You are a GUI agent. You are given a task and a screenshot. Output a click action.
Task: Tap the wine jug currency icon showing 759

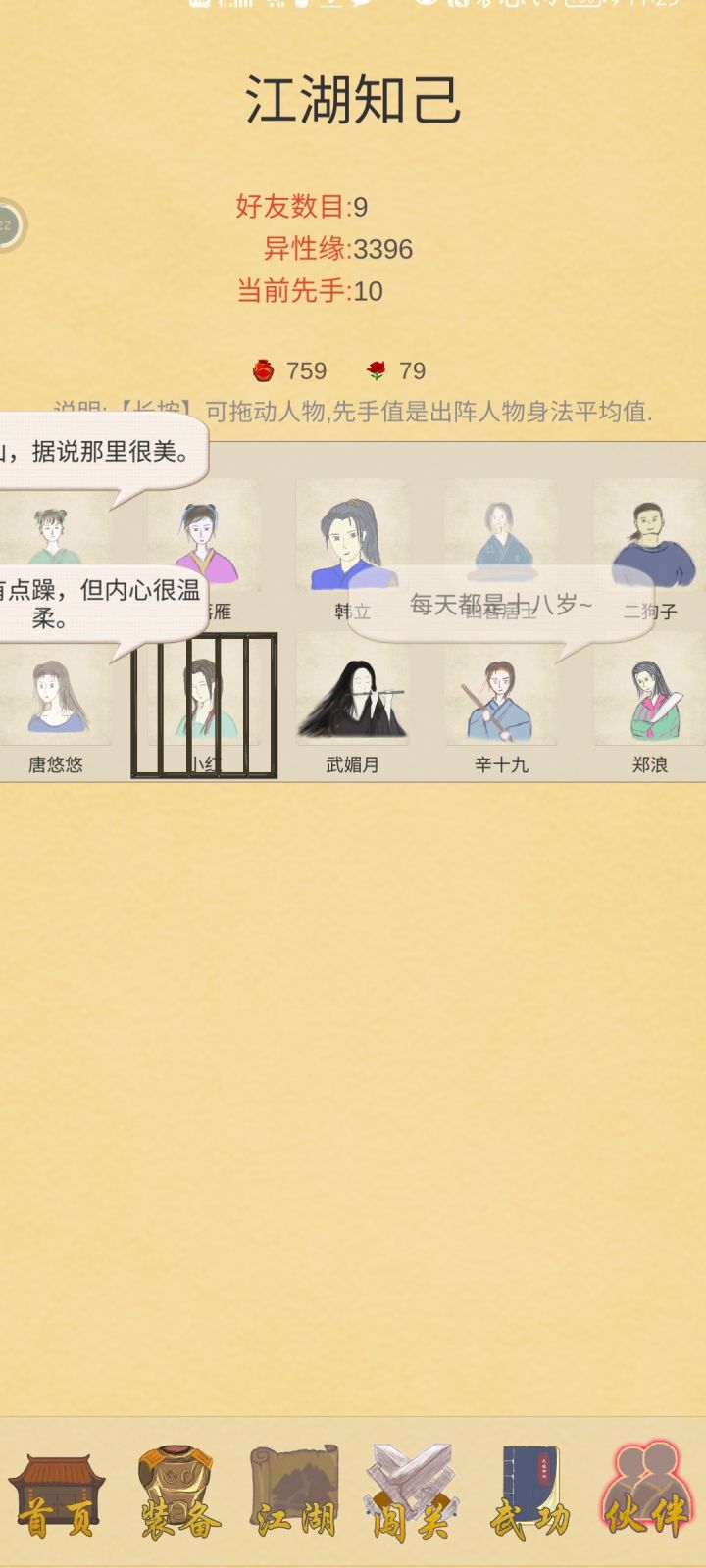(x=263, y=369)
